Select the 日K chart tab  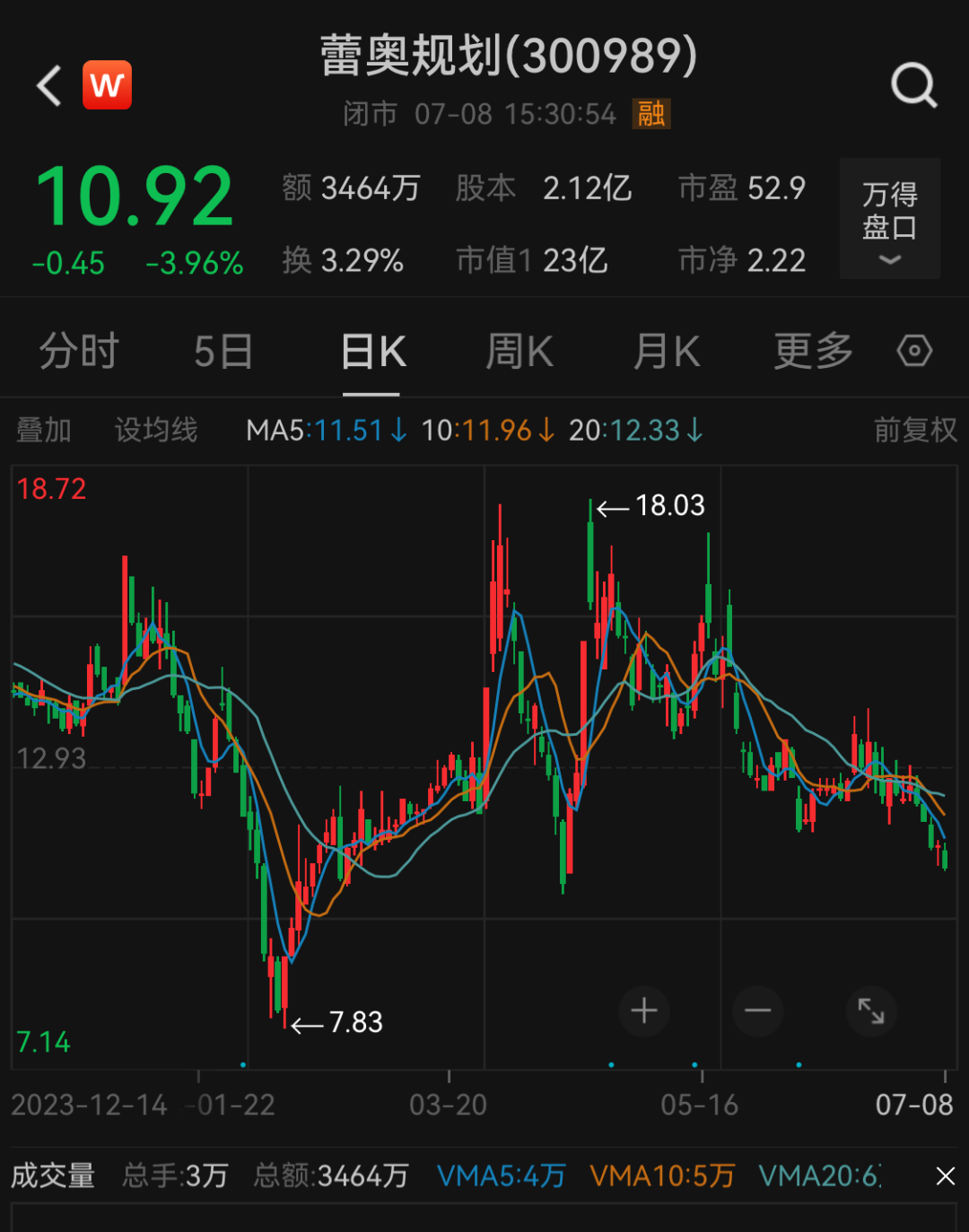pos(372,351)
